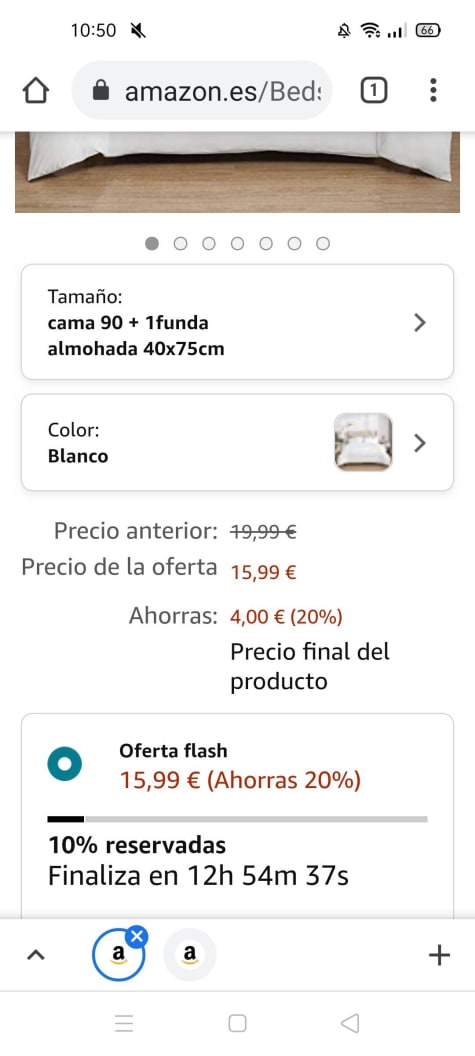The image size is (475, 1056).
Task: Switch to the second Amazon tab
Action: [x=190, y=954]
